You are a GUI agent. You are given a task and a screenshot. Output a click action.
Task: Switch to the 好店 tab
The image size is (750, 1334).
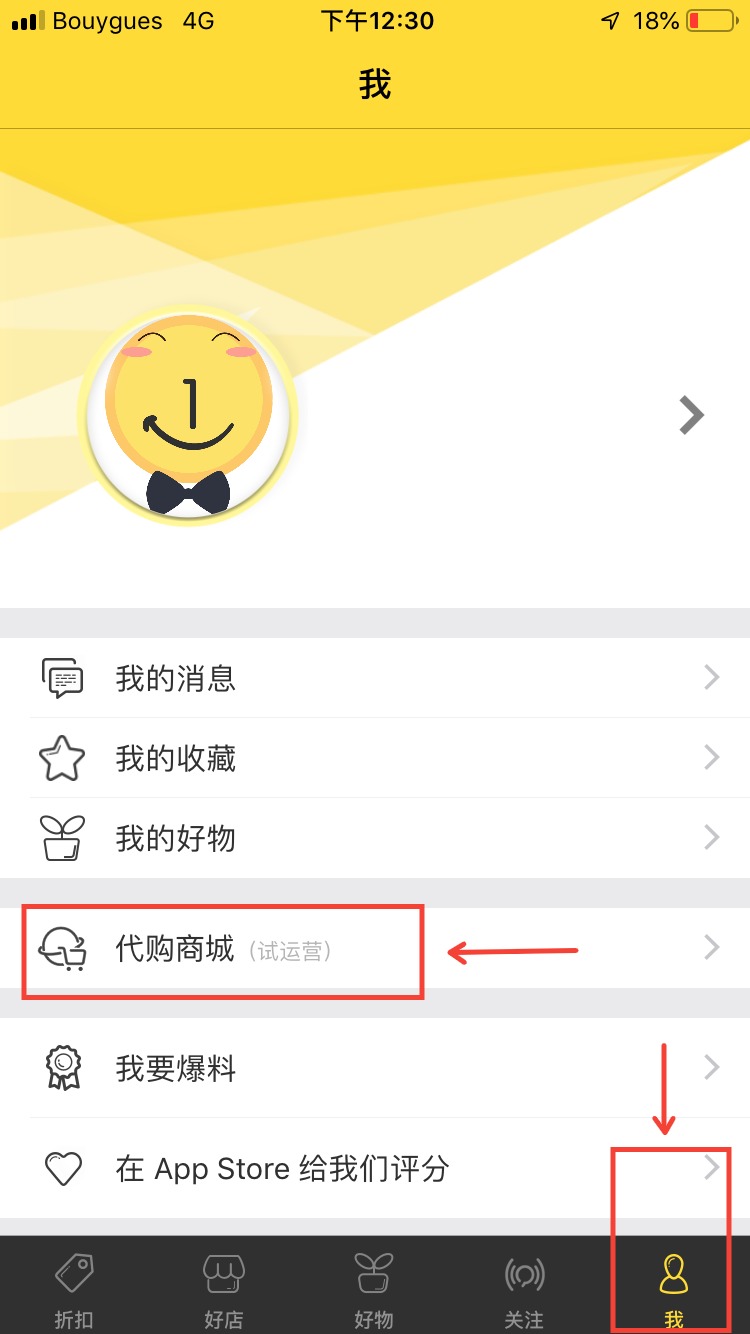pyautogui.click(x=224, y=1288)
